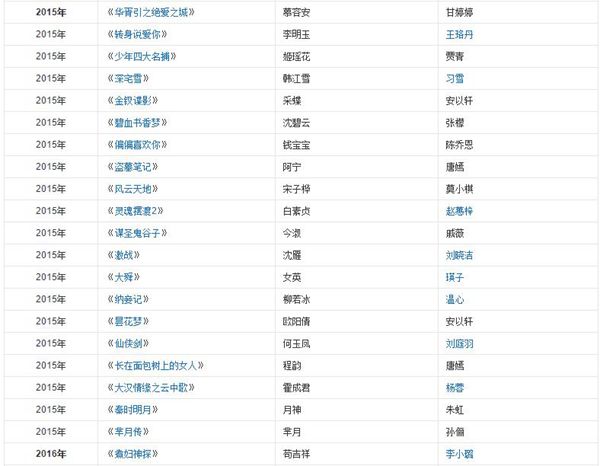The height and width of the screenshot is (466, 600).
Task: Tap the 刘晓洁 name link
Action: click(x=459, y=255)
